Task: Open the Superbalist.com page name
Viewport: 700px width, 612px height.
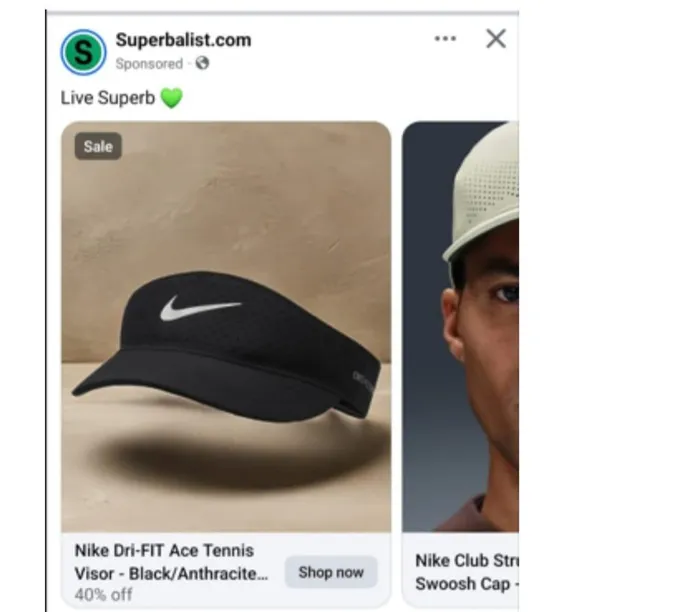Action: [x=183, y=40]
